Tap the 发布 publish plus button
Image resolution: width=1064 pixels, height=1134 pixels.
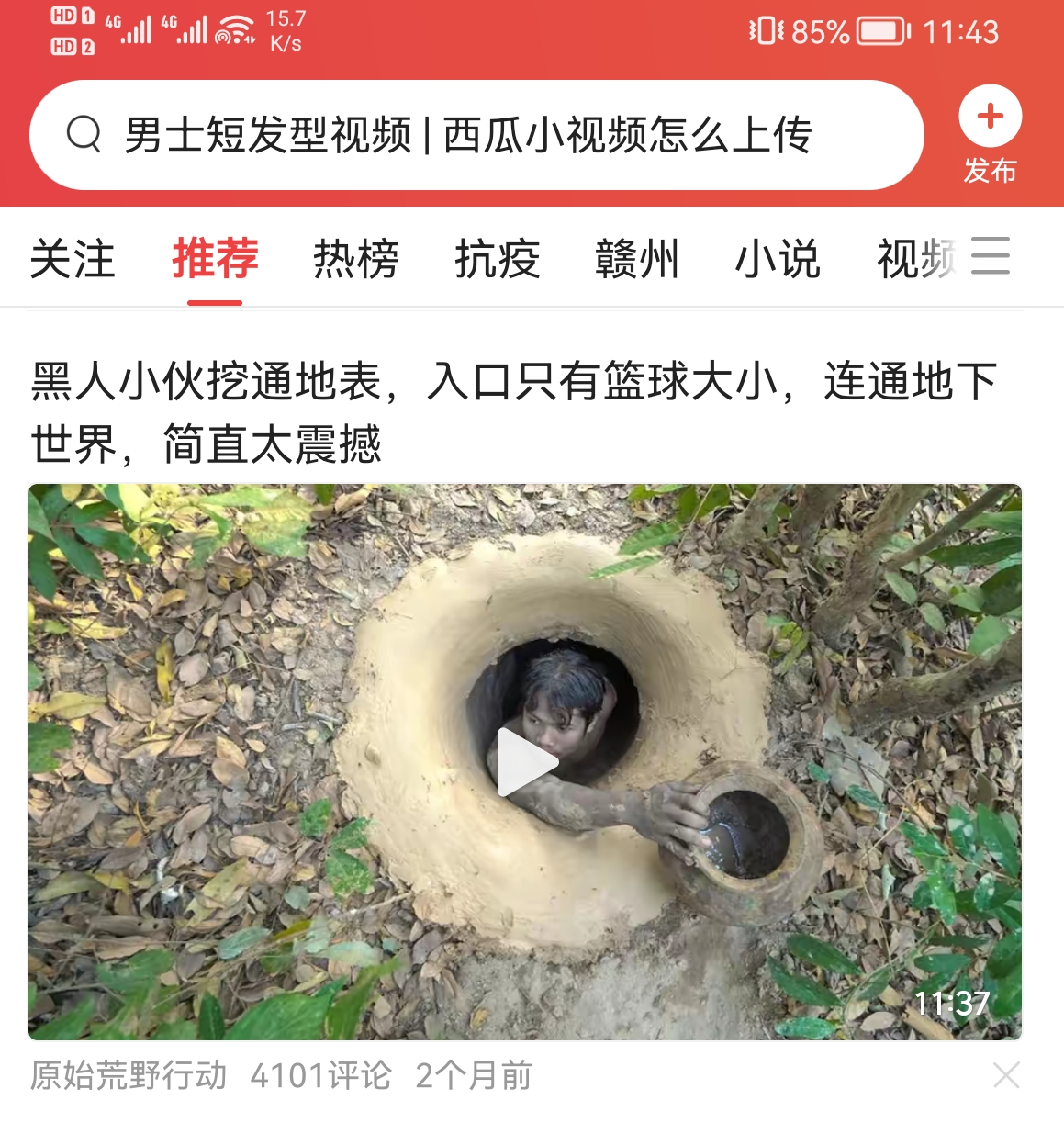(x=990, y=118)
